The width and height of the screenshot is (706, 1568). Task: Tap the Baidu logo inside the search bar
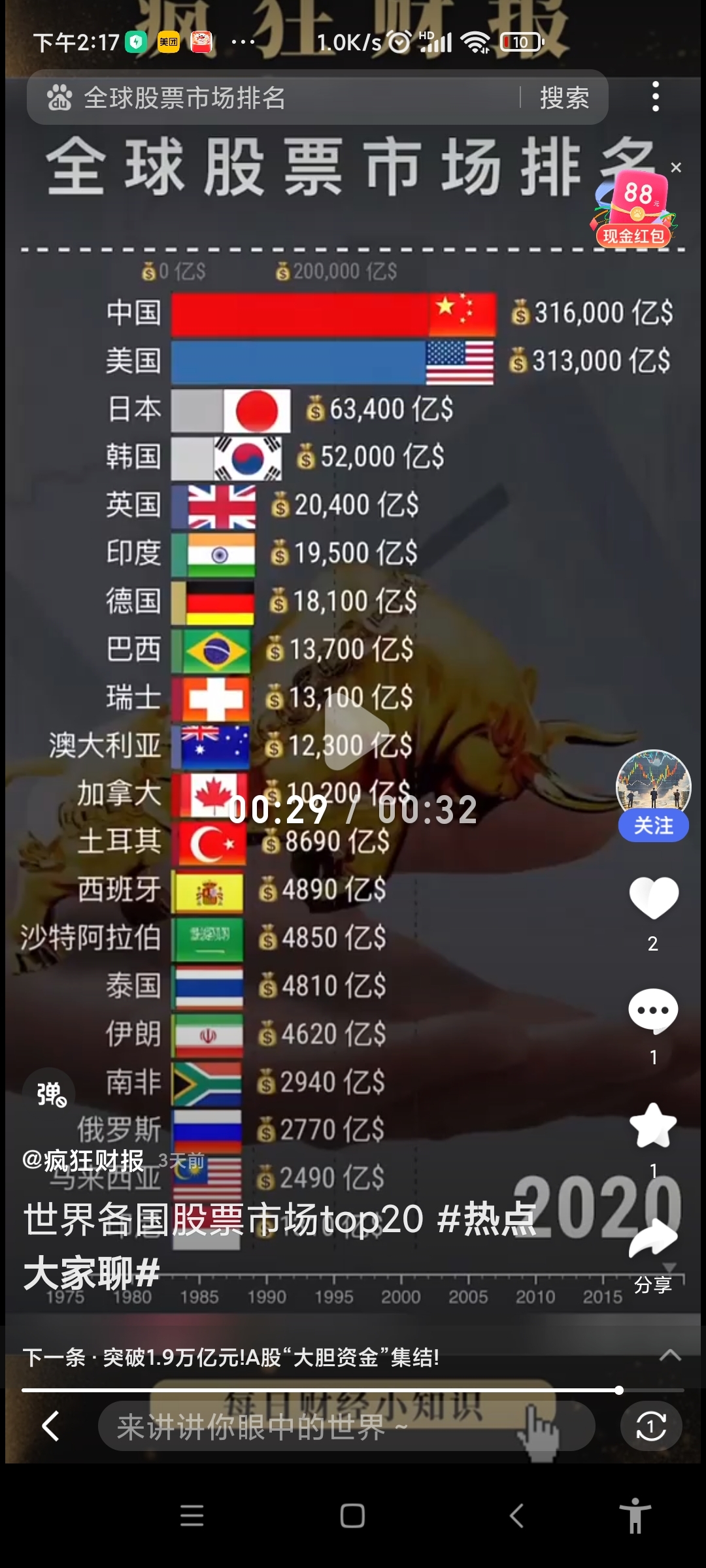[59, 97]
